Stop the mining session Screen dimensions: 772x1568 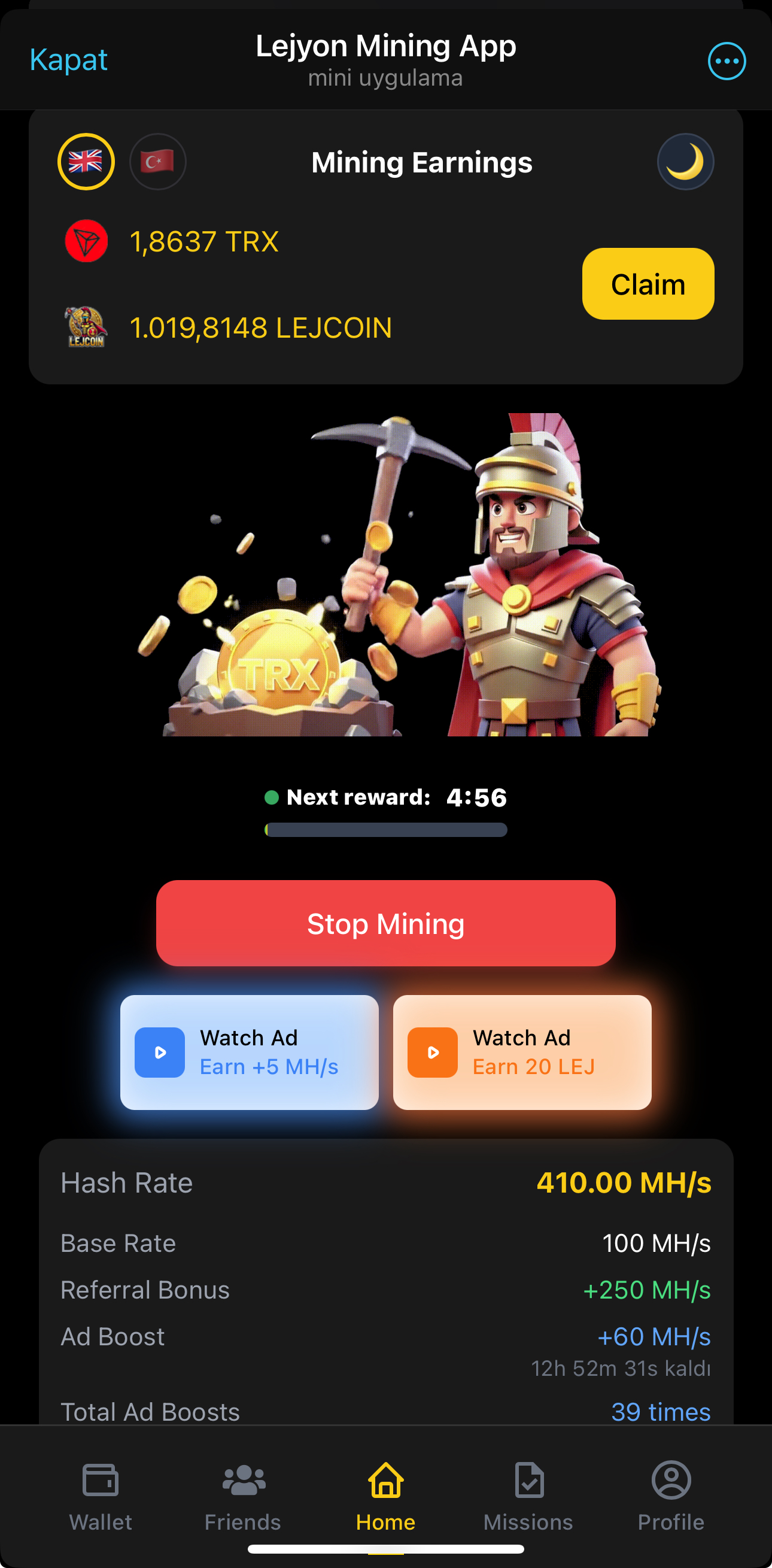tap(385, 923)
